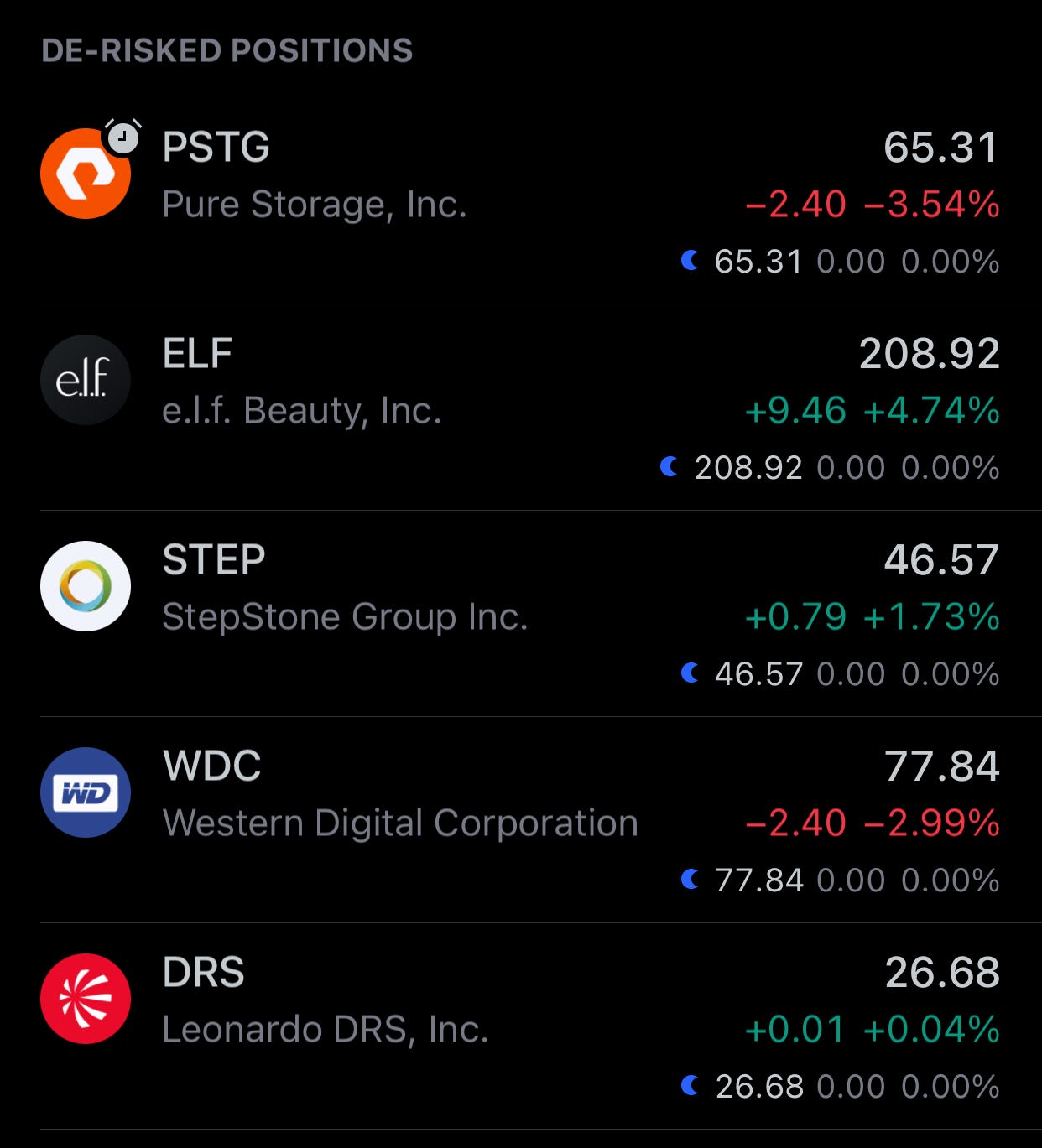Open the PSTG Pure Storage row

point(520,201)
